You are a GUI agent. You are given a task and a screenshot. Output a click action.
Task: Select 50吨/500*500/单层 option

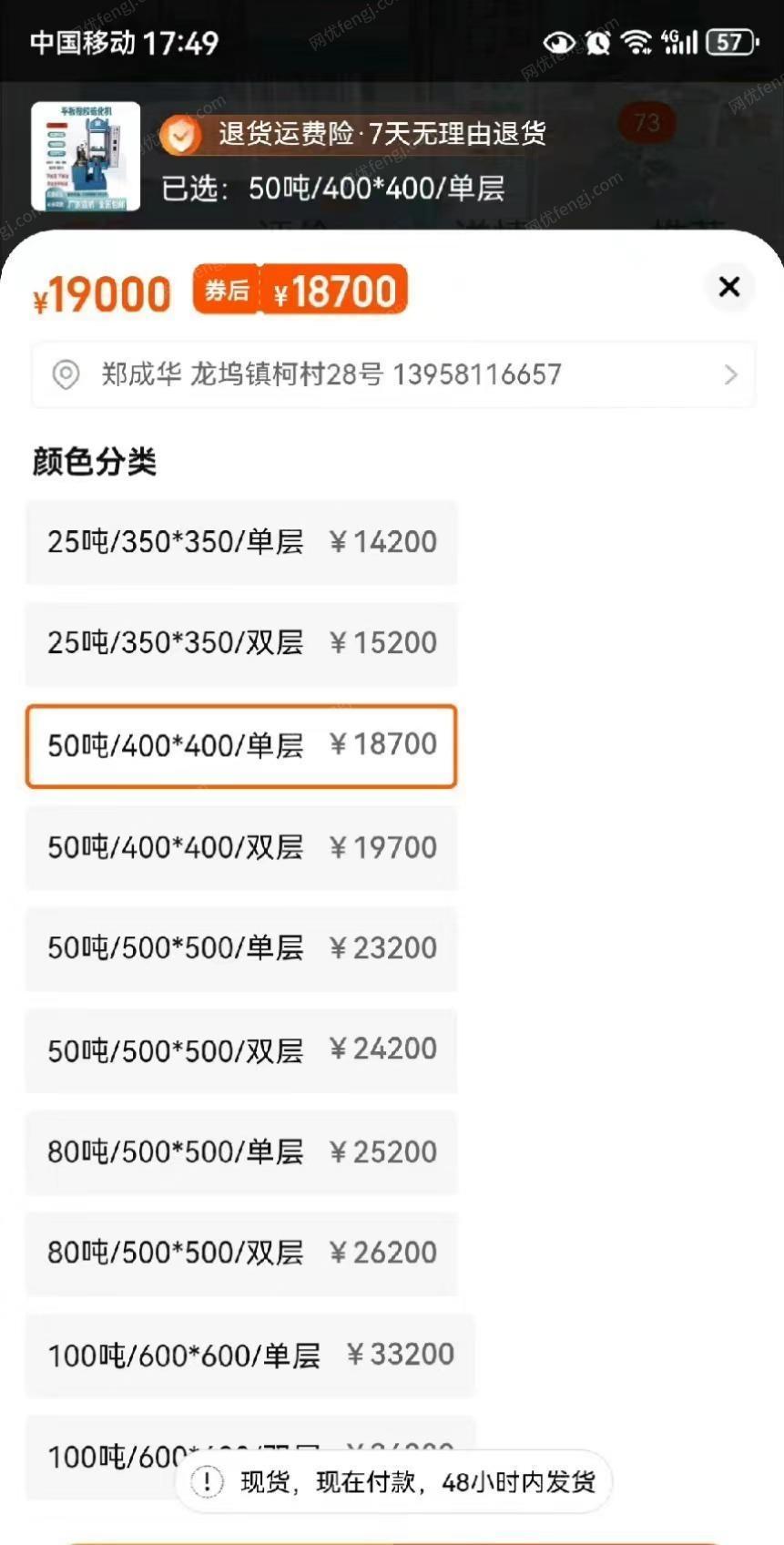241,948
